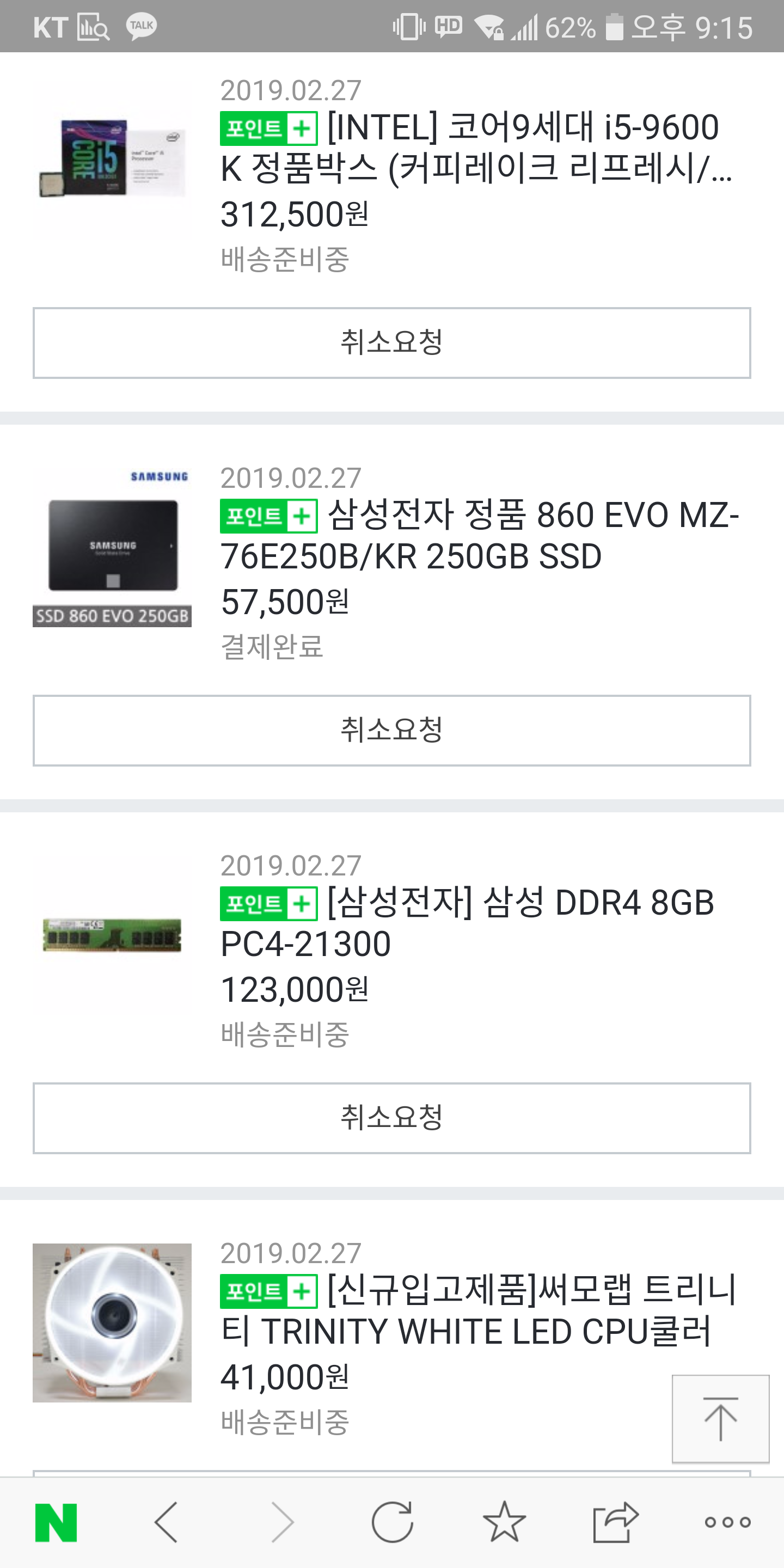The width and height of the screenshot is (784, 1568).
Task: Cancel the Samsung DDR4 8GB order
Action: point(391,1118)
